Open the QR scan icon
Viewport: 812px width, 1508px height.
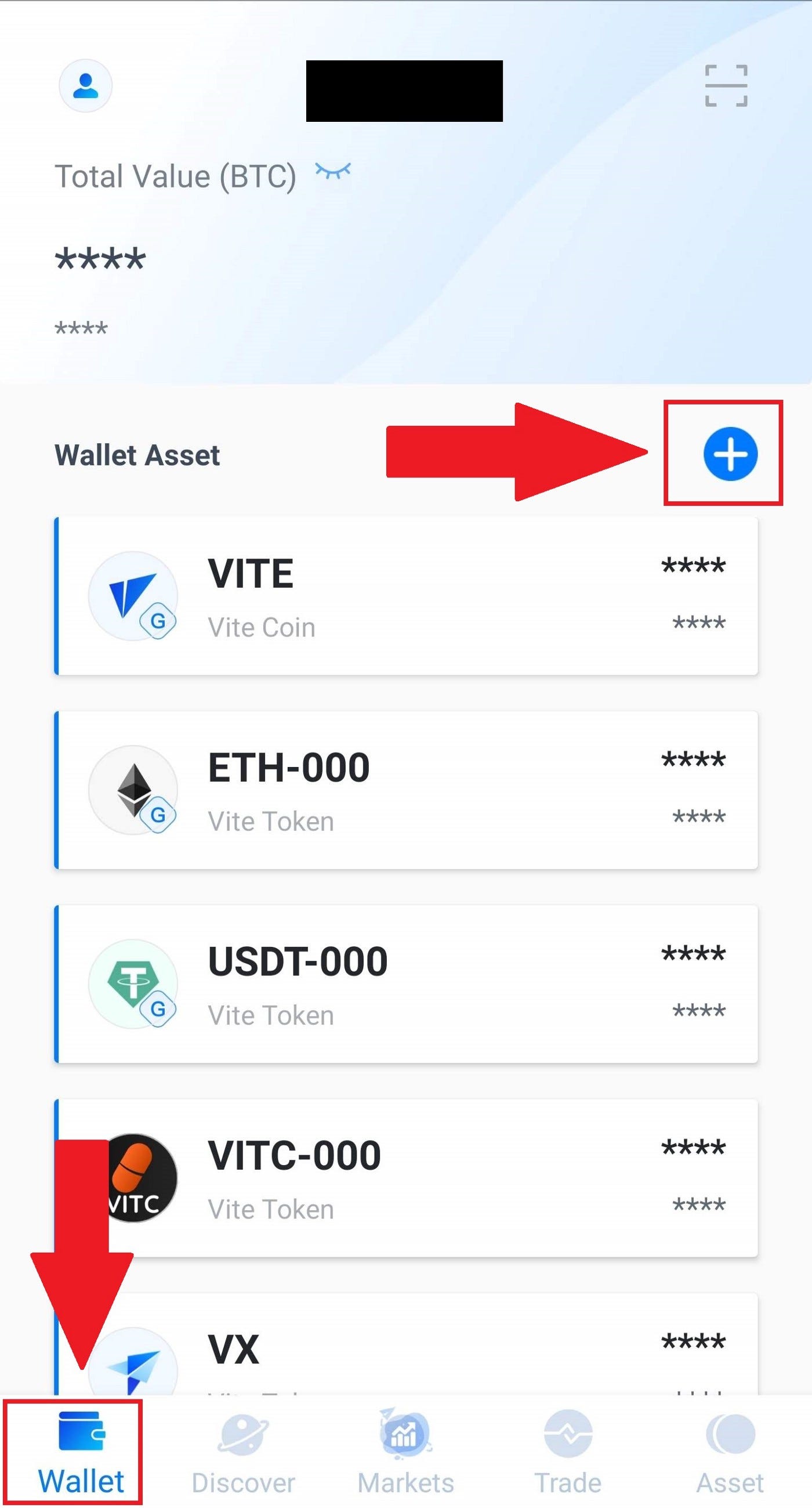(x=726, y=85)
